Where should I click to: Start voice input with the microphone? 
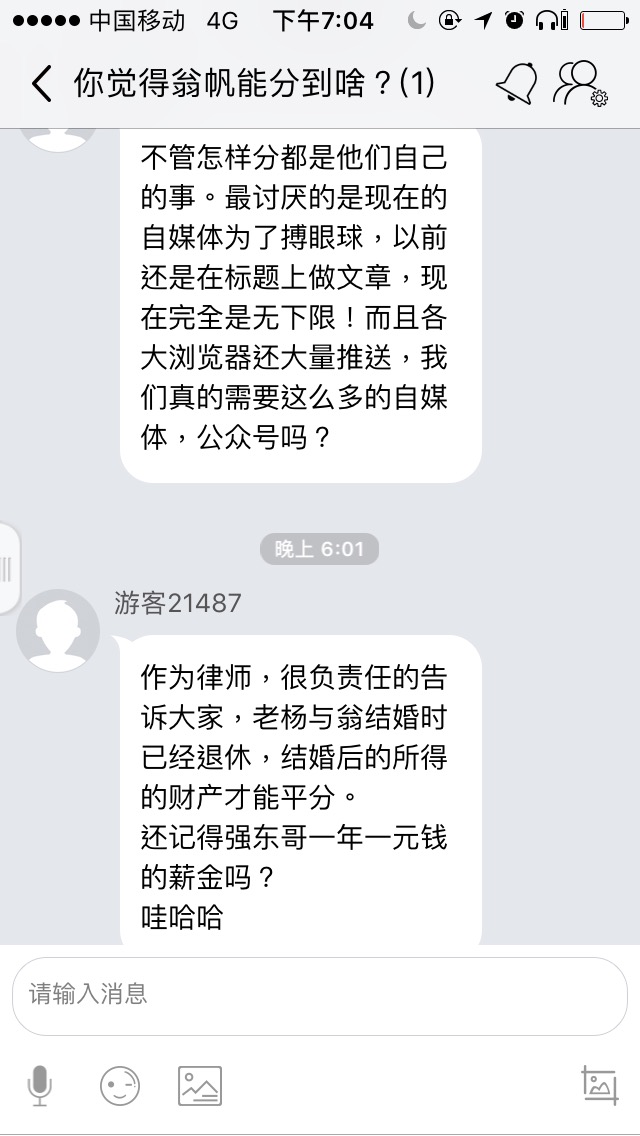pyautogui.click(x=39, y=1086)
